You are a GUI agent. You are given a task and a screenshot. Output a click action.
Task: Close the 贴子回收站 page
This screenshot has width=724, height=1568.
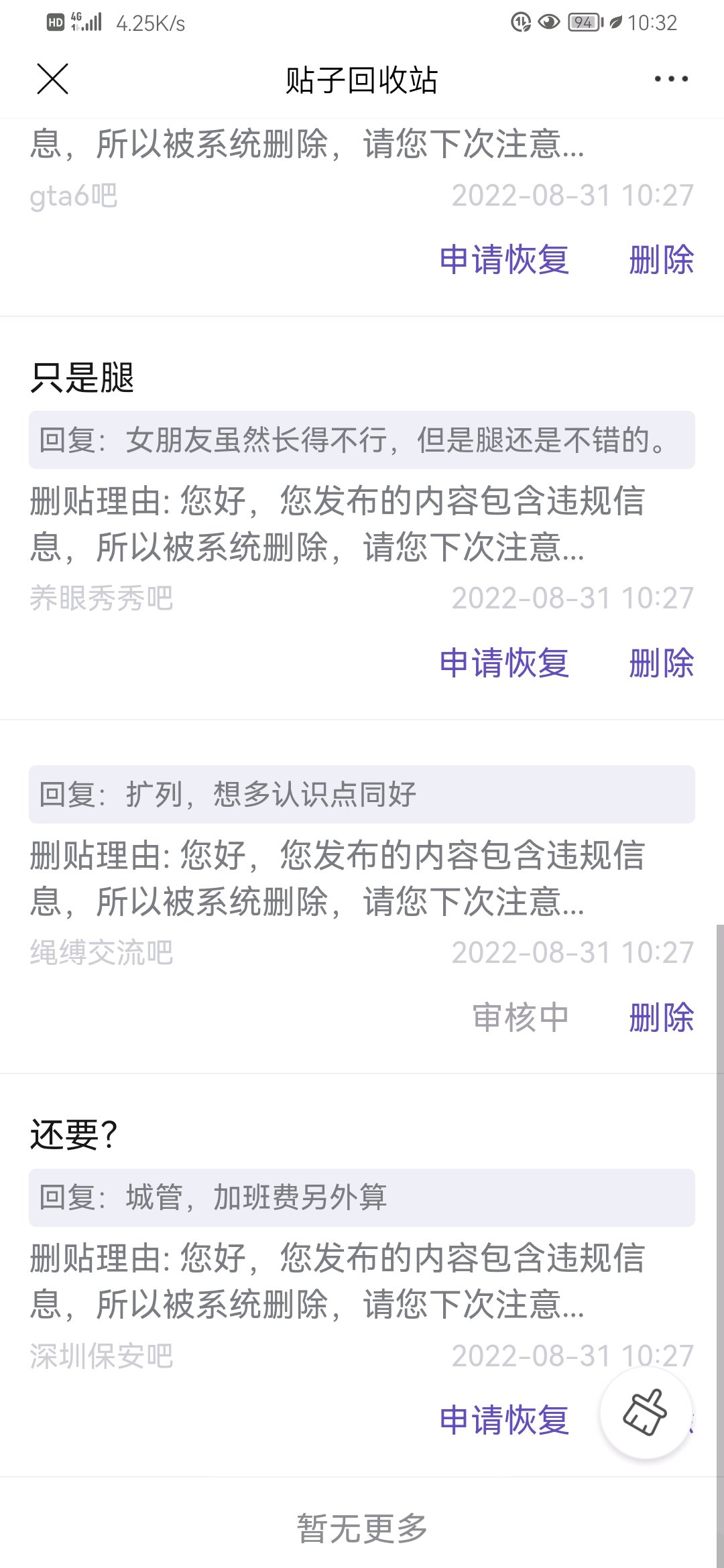[52, 79]
